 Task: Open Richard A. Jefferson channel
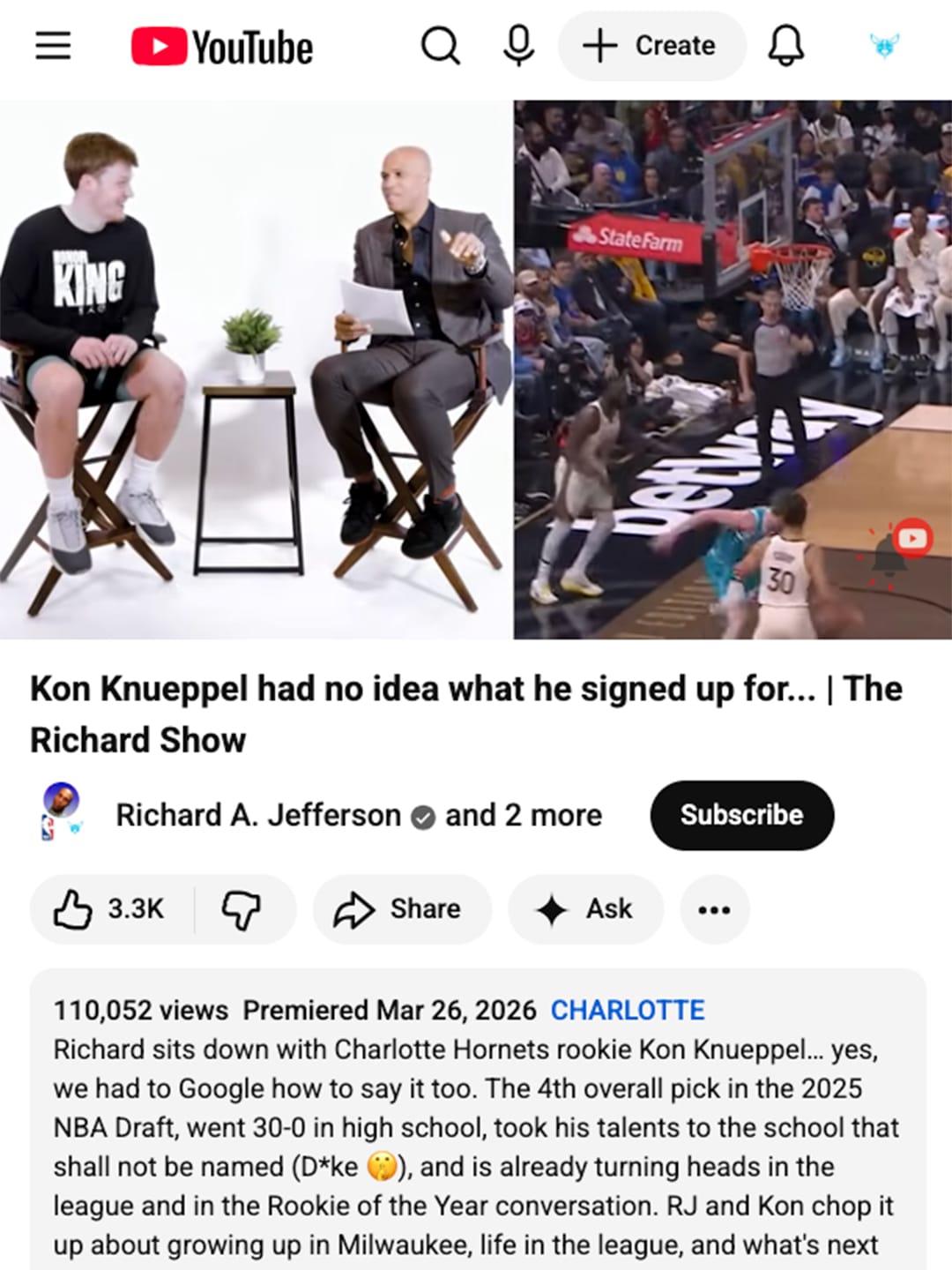(x=258, y=815)
